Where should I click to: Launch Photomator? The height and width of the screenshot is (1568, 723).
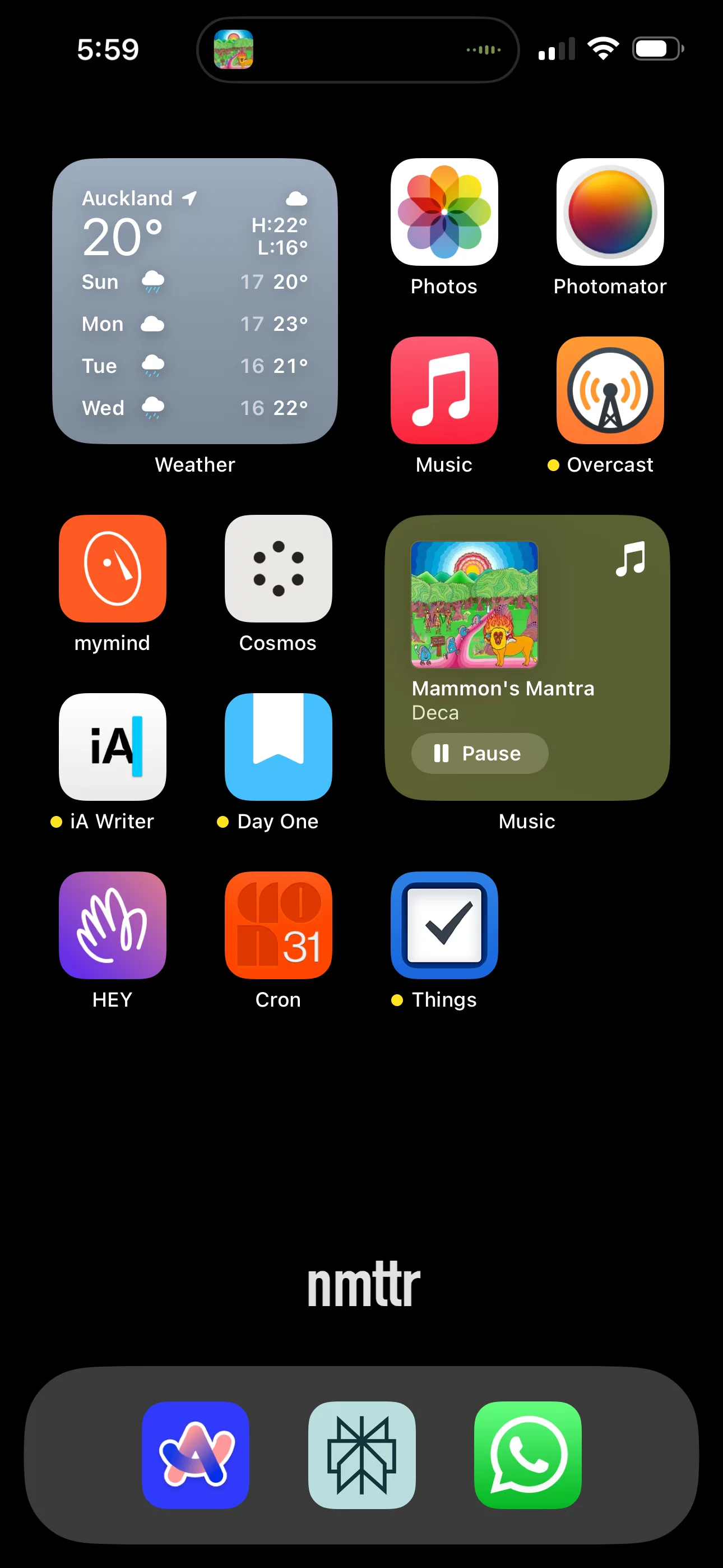tap(610, 212)
